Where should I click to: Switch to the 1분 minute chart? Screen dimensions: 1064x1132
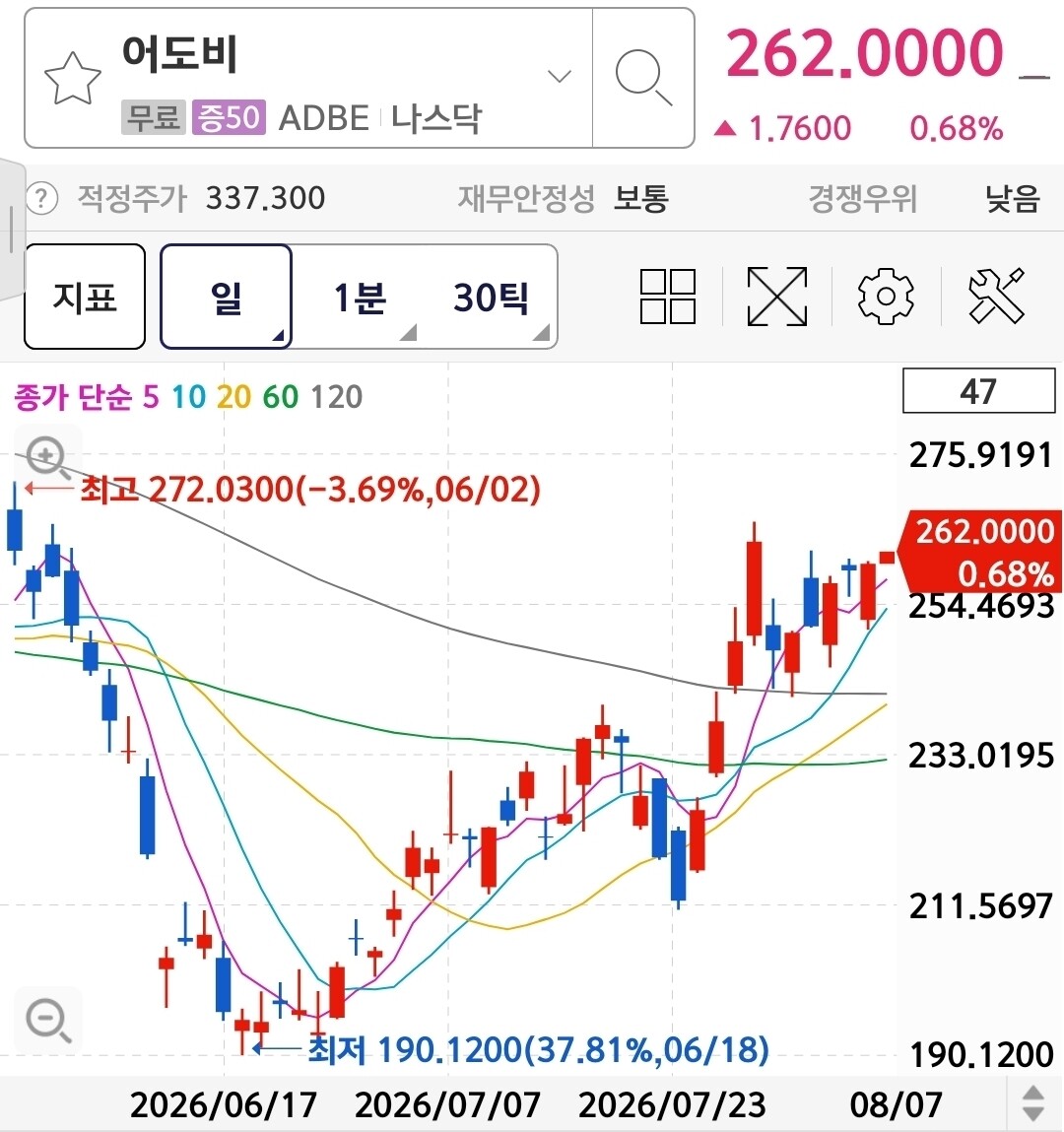(x=360, y=297)
